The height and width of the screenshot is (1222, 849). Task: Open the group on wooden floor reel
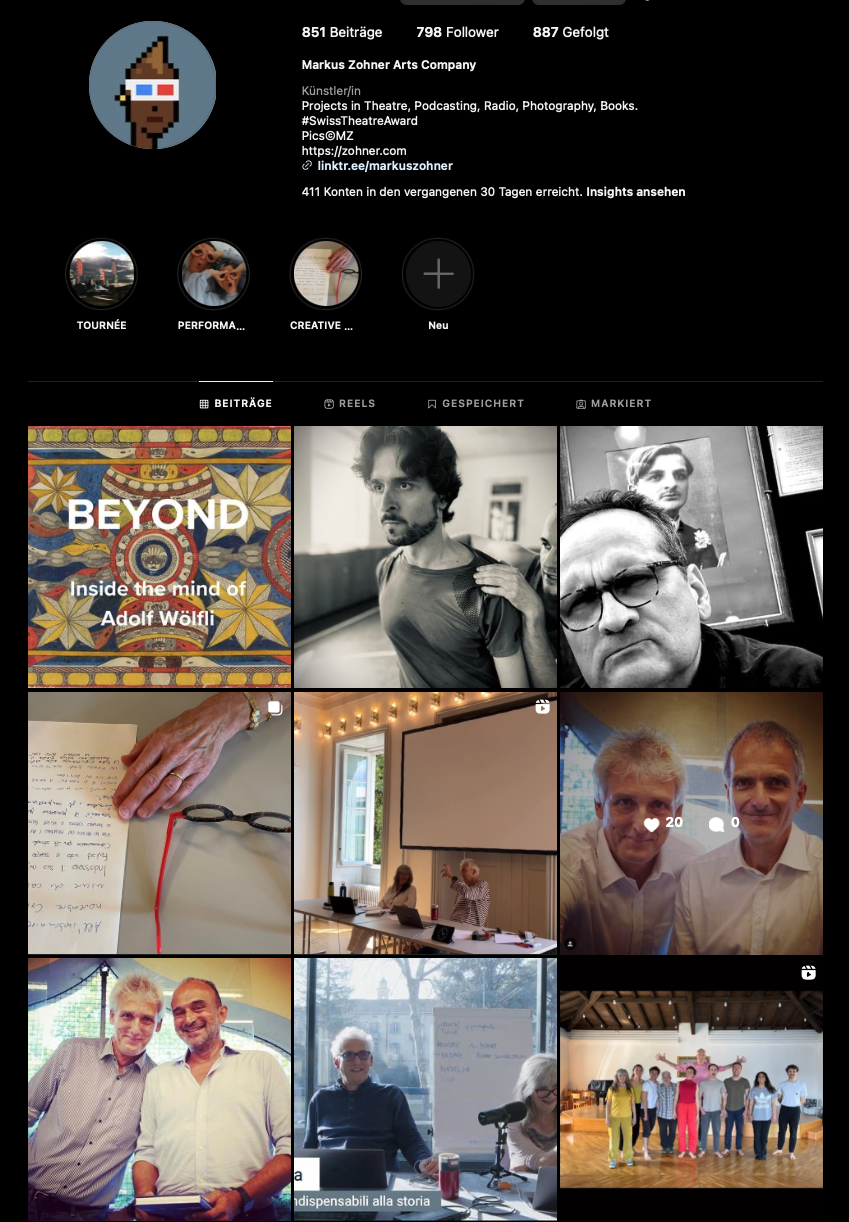(x=691, y=1088)
